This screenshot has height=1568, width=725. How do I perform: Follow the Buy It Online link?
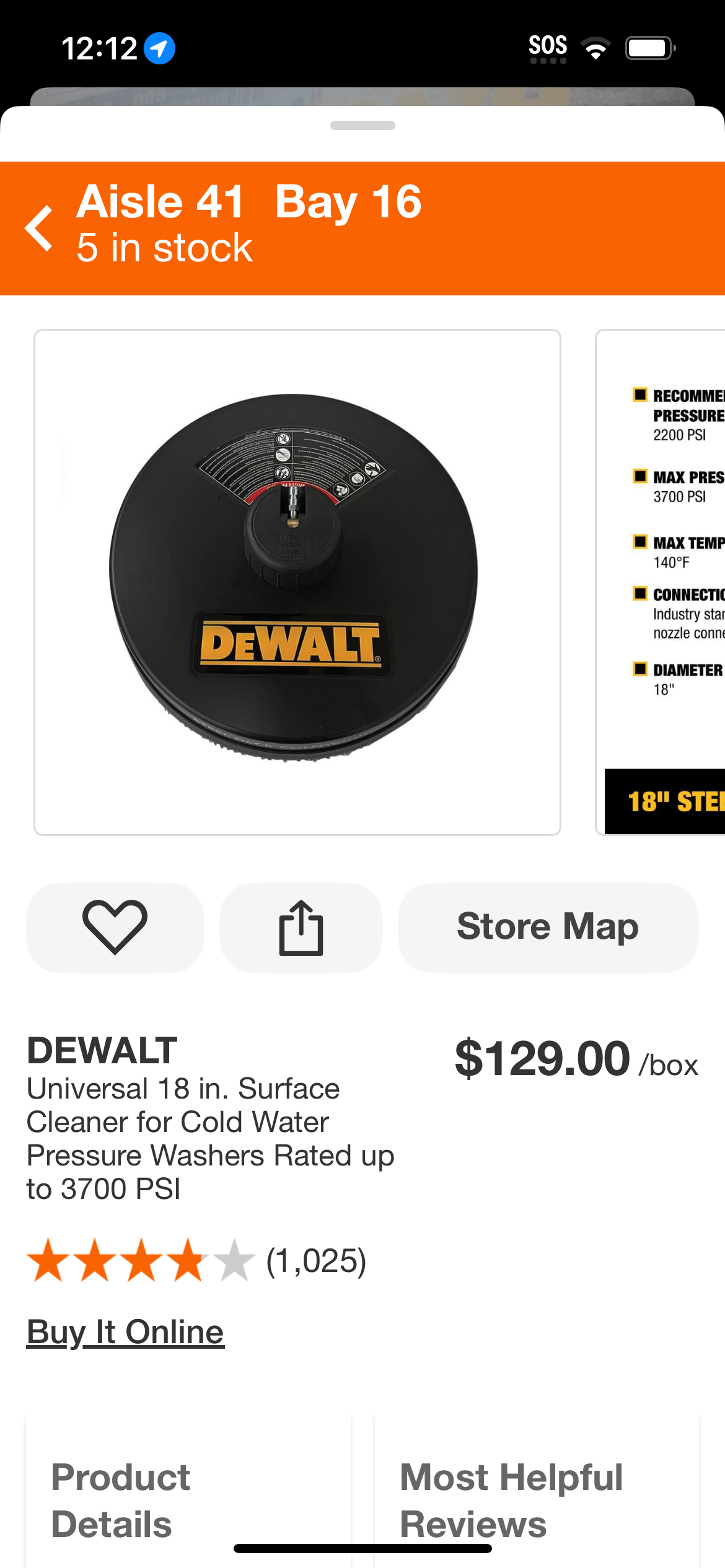click(125, 1331)
